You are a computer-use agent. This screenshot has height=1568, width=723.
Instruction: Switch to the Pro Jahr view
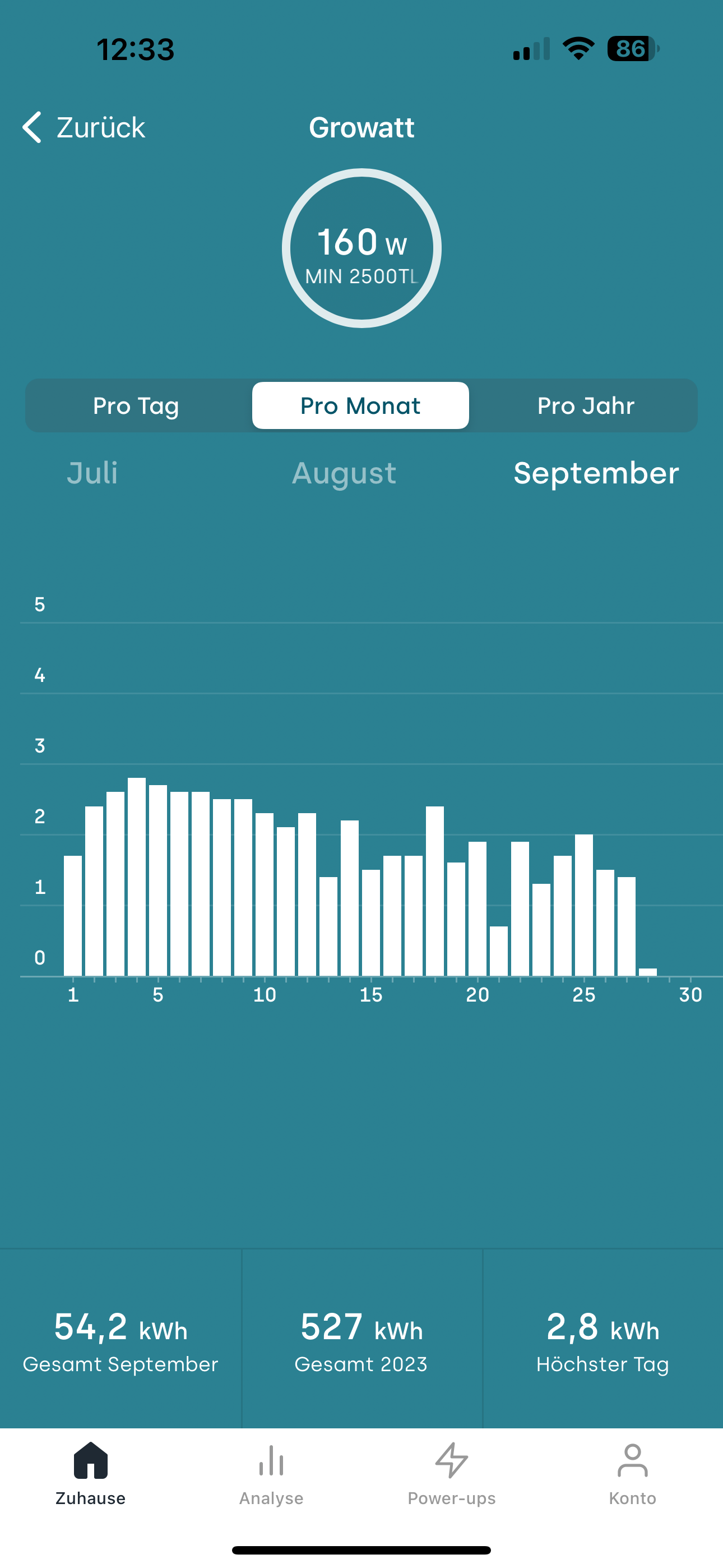pos(586,405)
